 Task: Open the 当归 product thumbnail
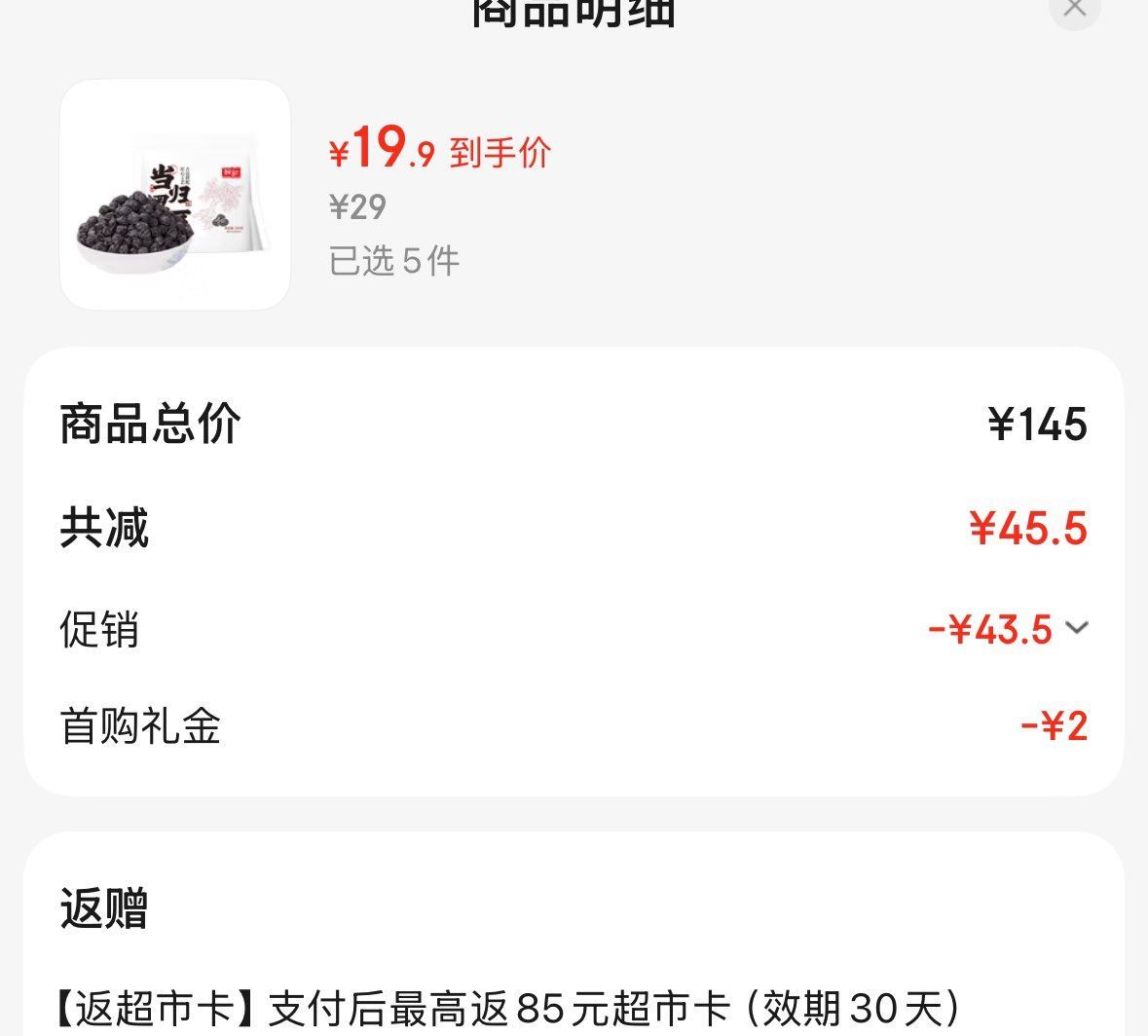[x=175, y=195]
